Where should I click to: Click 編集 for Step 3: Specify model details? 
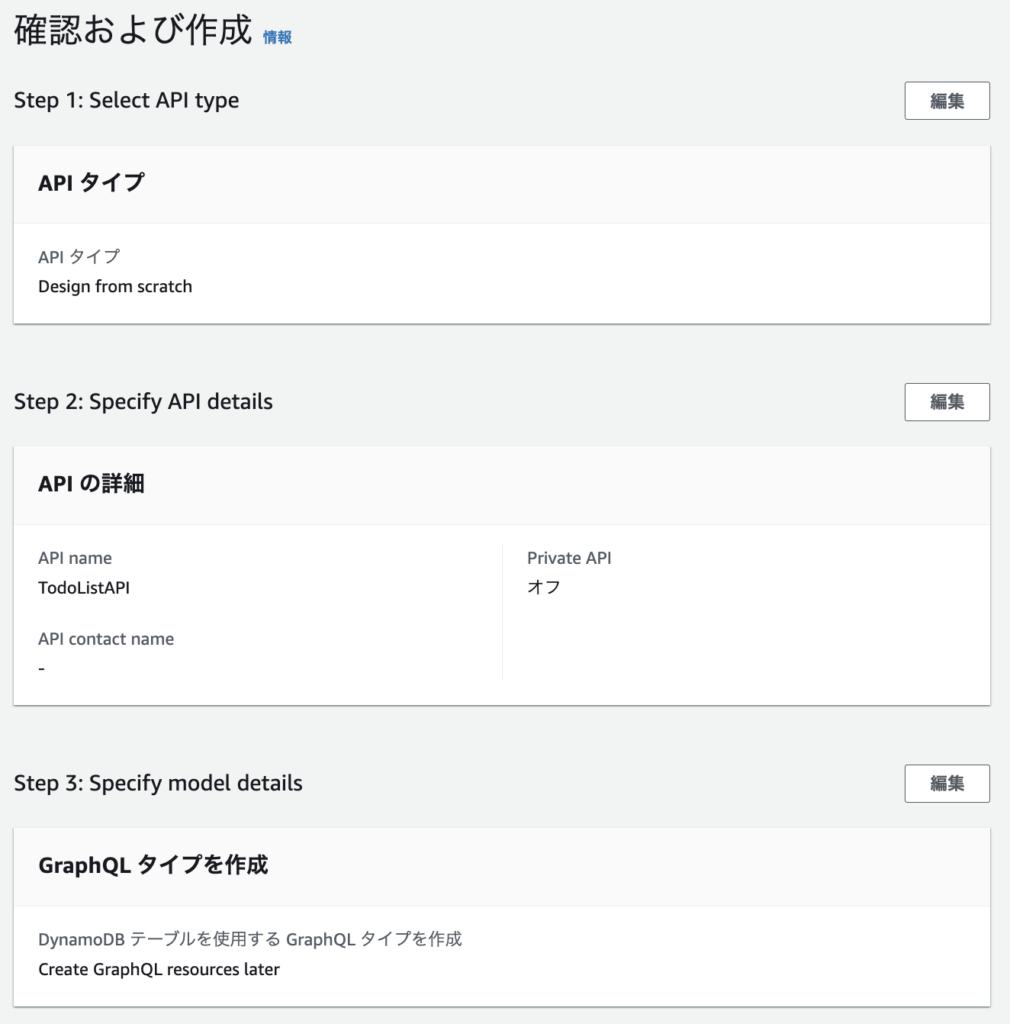click(x=946, y=784)
